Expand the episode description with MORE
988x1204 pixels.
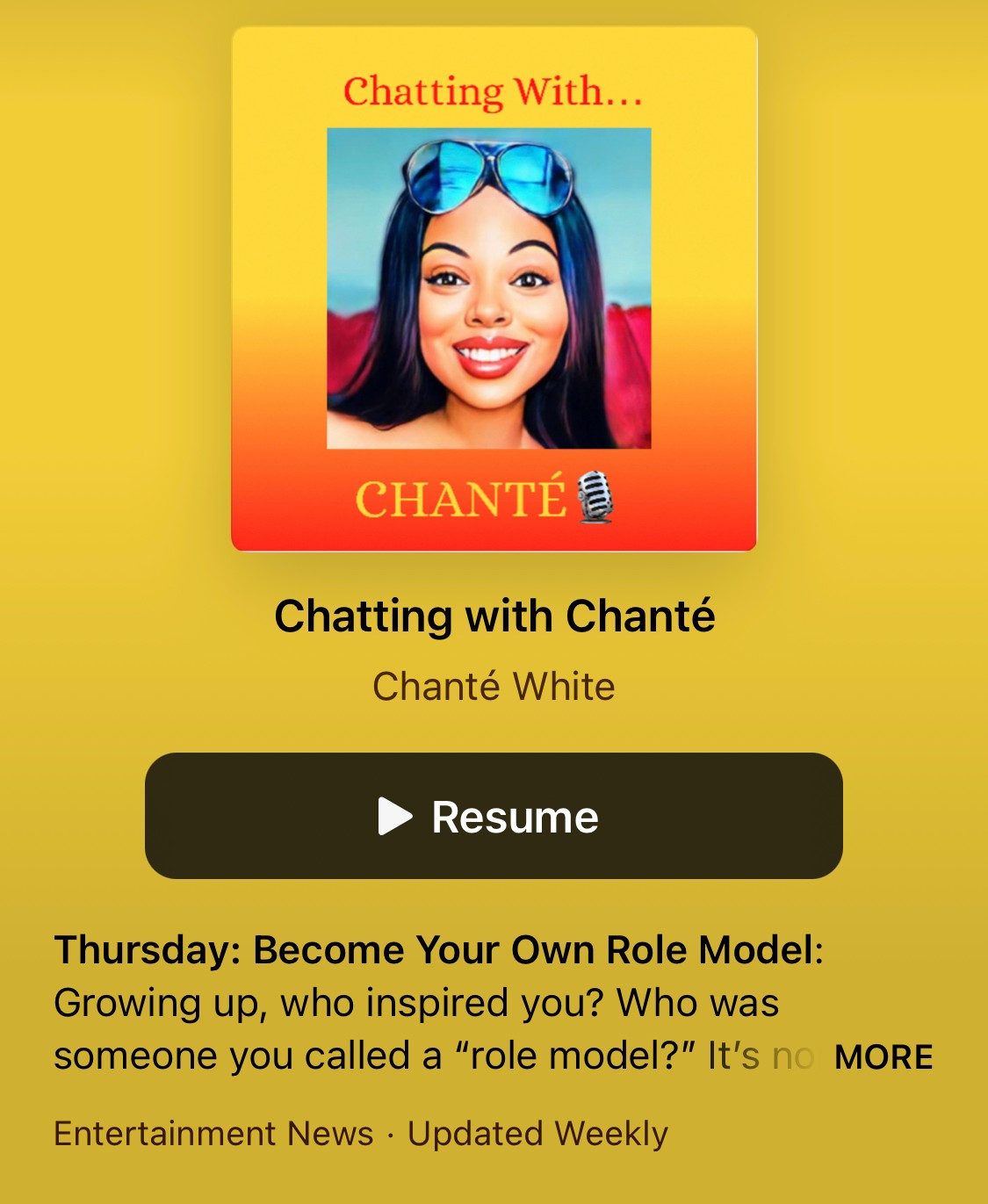pyautogui.click(x=883, y=1057)
